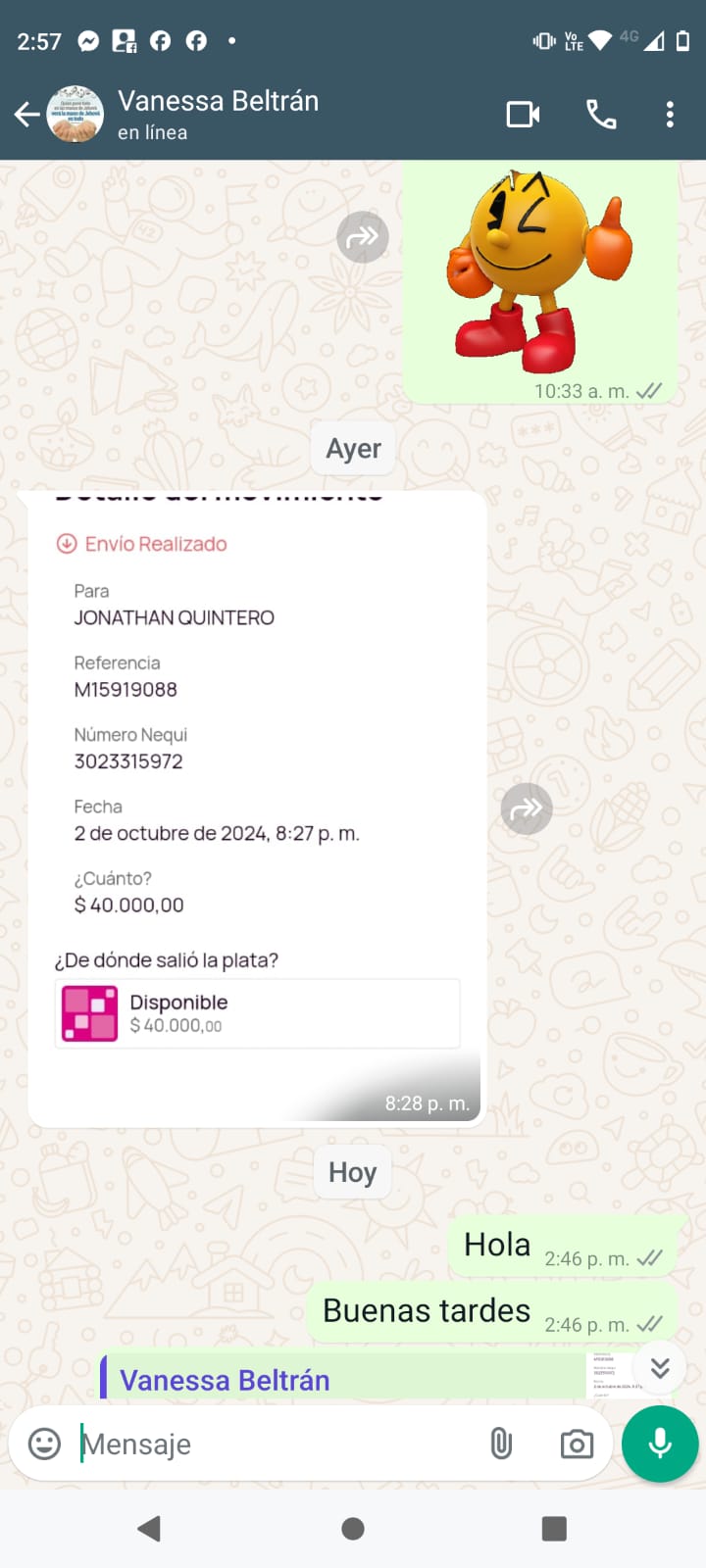
Task: Open the chat overflow menu
Action: [x=670, y=115]
